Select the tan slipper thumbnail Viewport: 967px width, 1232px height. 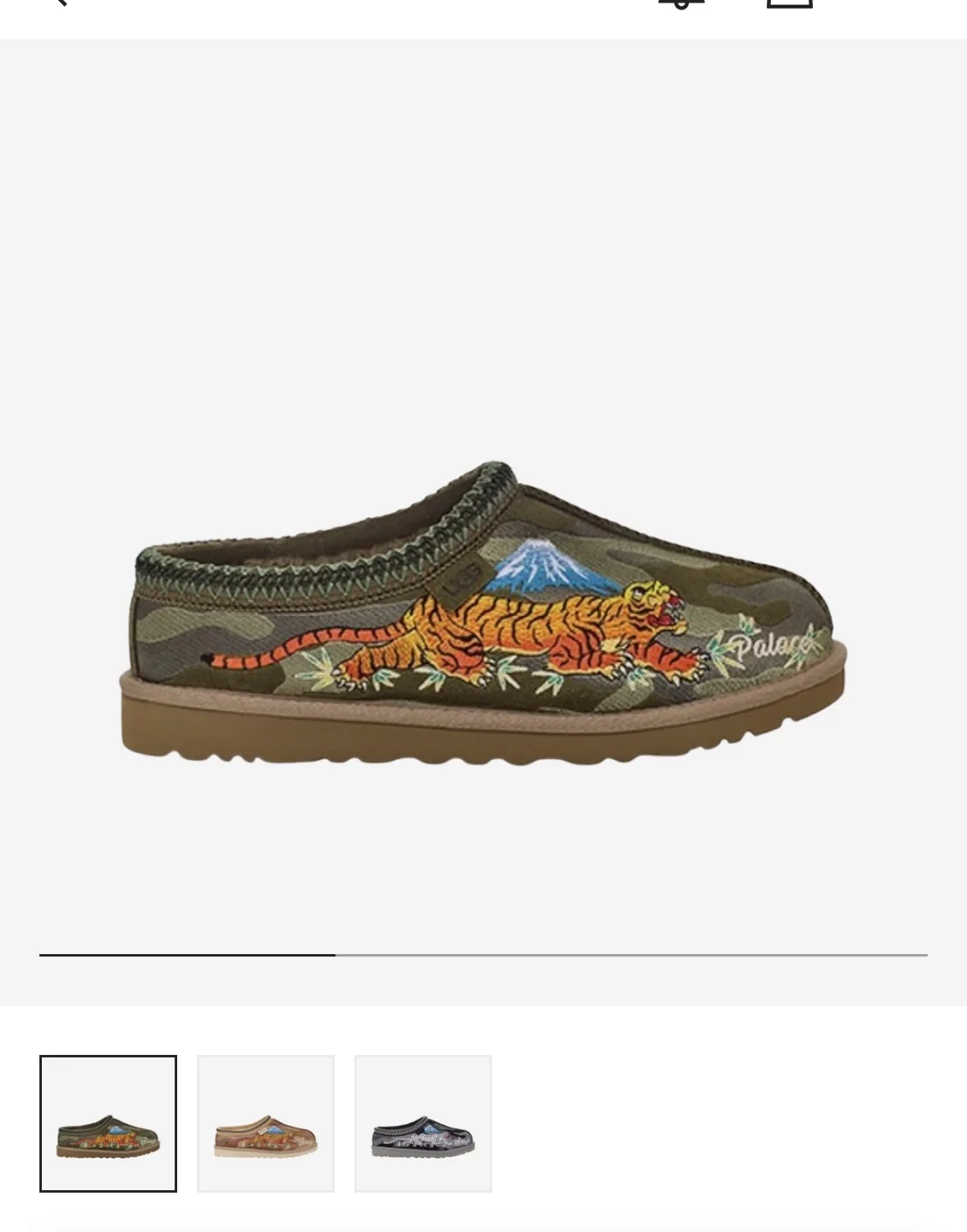[x=265, y=1123]
